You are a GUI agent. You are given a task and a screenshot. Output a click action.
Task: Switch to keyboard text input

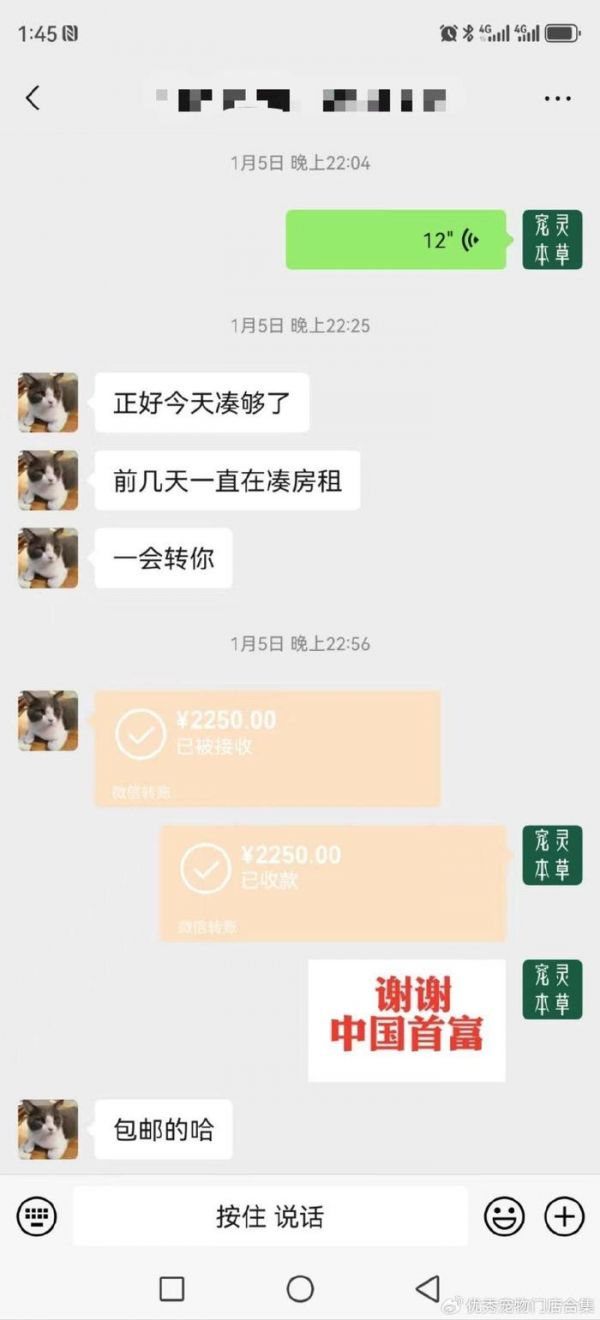(37, 1216)
